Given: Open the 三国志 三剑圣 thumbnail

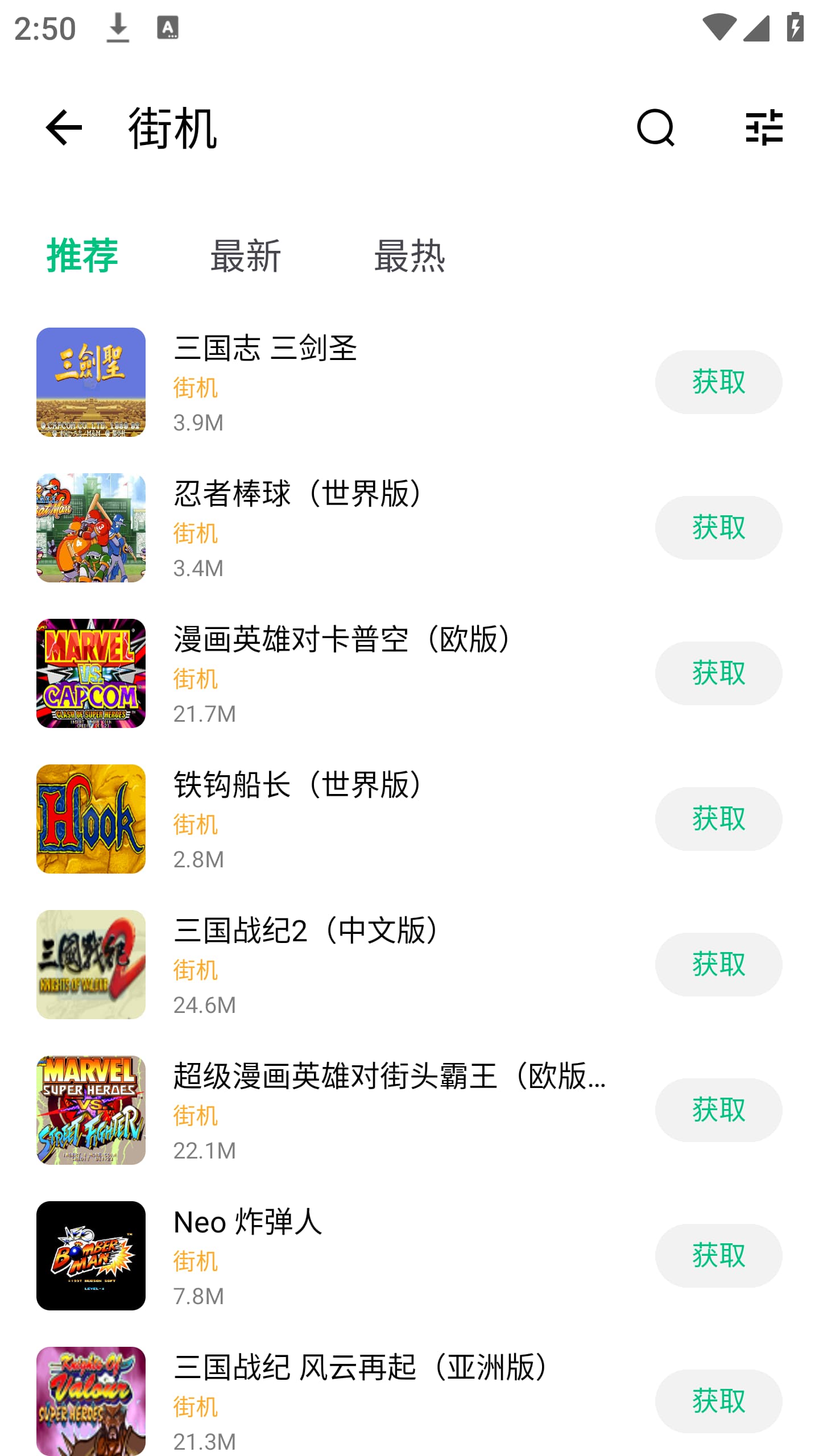Looking at the screenshot, I should coord(90,381).
